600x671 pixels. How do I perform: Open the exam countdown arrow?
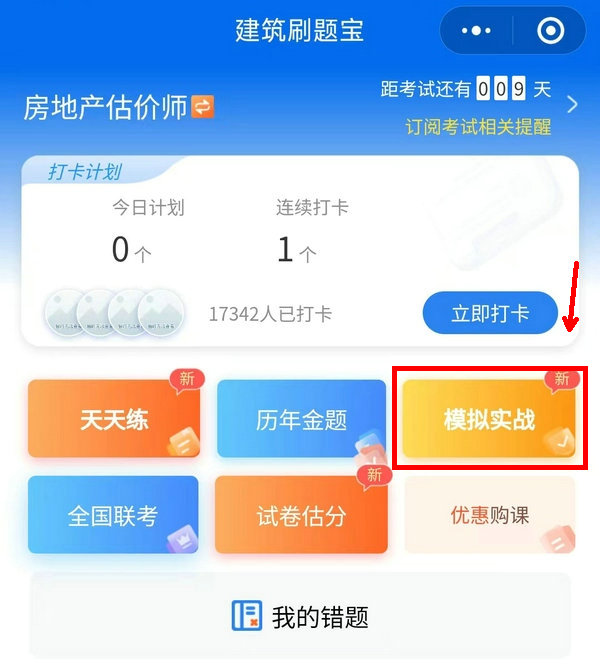point(572,104)
